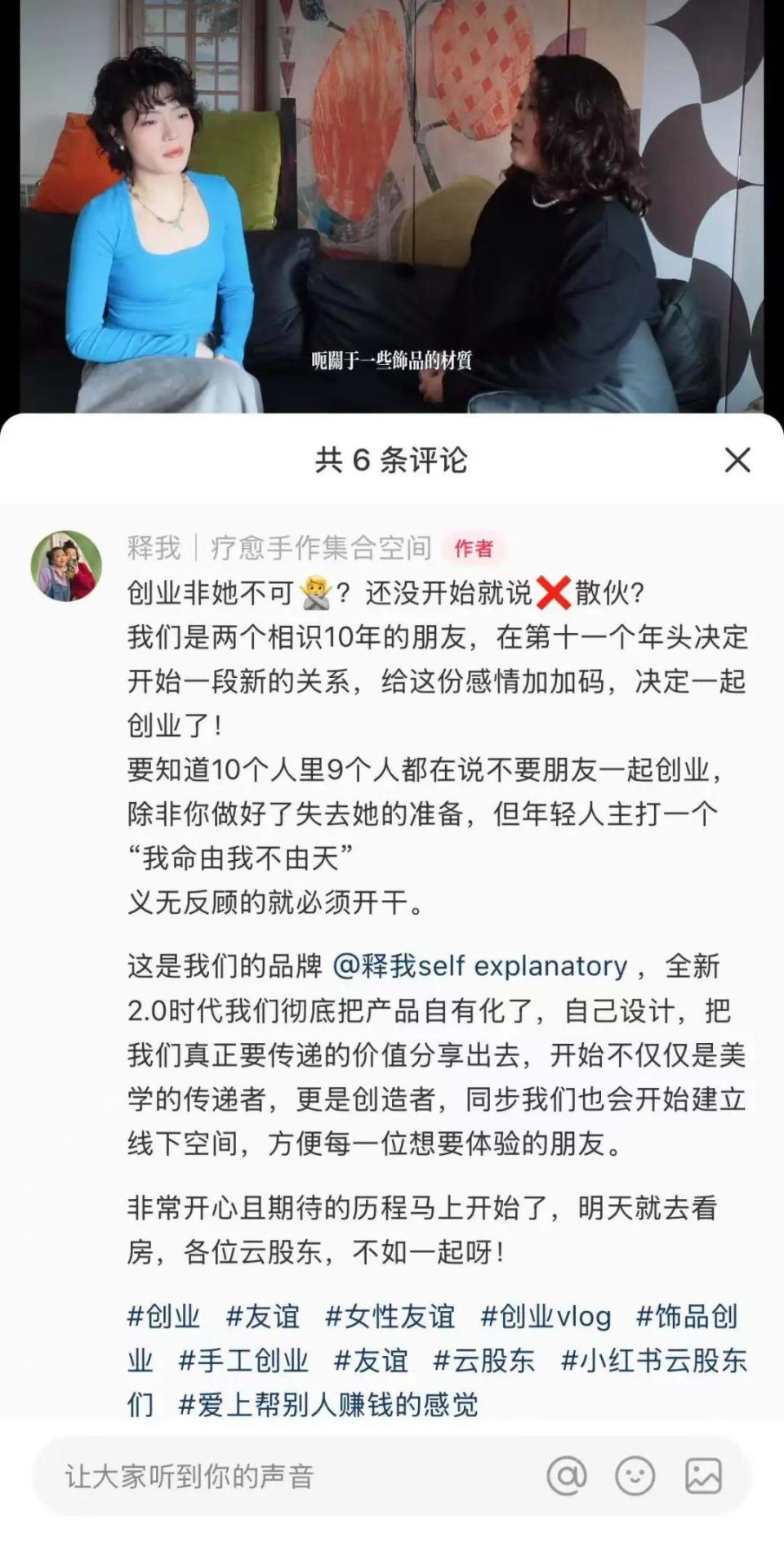
Task: Tap the video area above the comments
Action: pos(392,204)
